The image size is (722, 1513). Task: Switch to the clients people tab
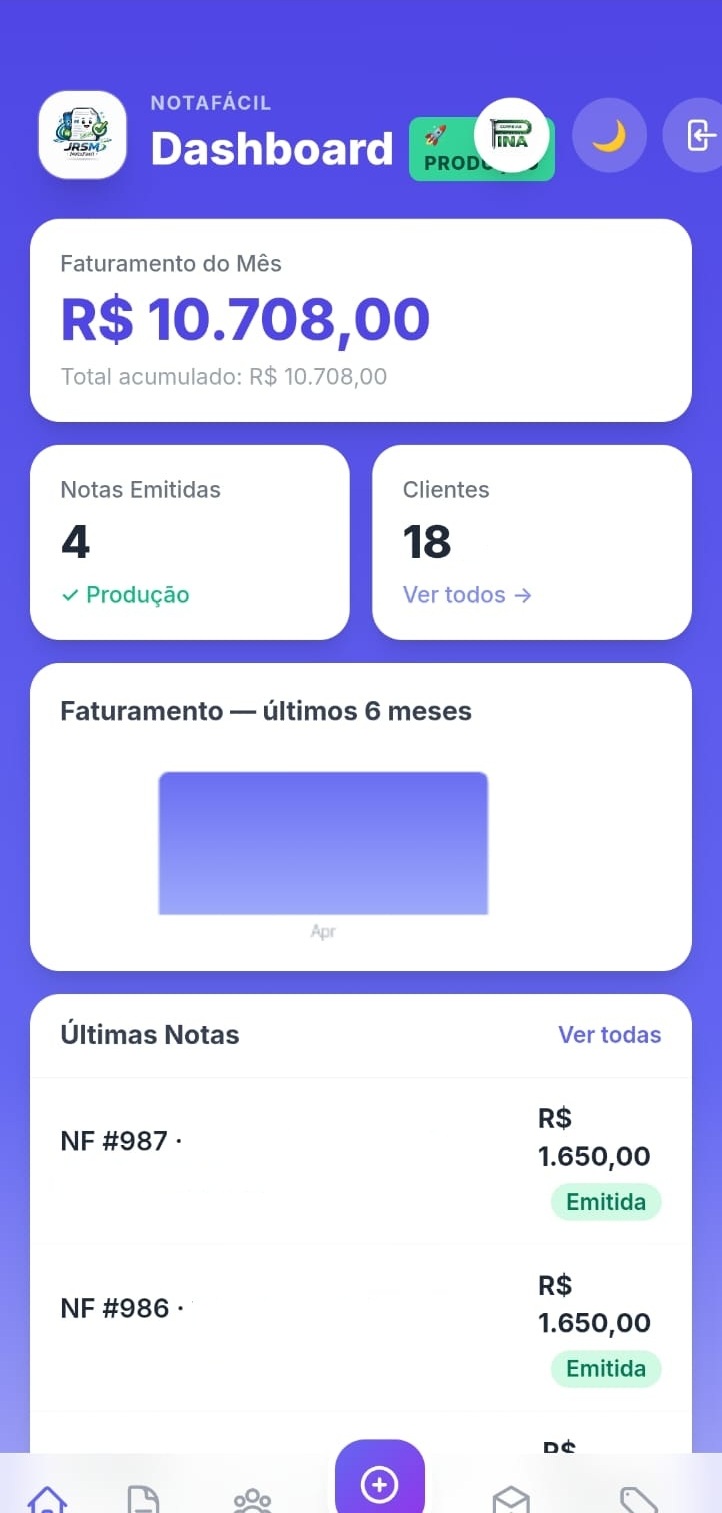click(x=252, y=1500)
